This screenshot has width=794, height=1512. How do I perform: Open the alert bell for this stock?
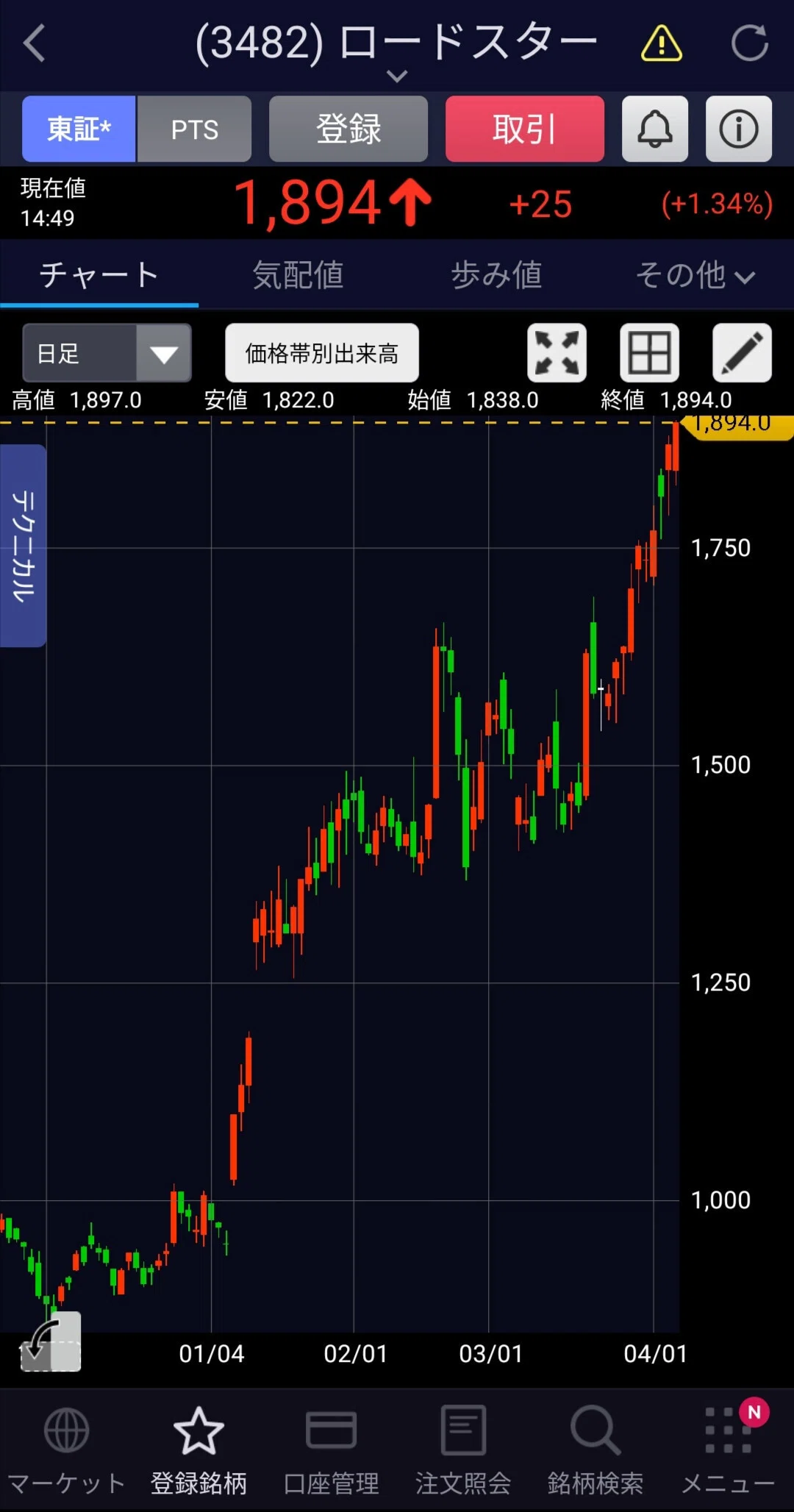(655, 129)
